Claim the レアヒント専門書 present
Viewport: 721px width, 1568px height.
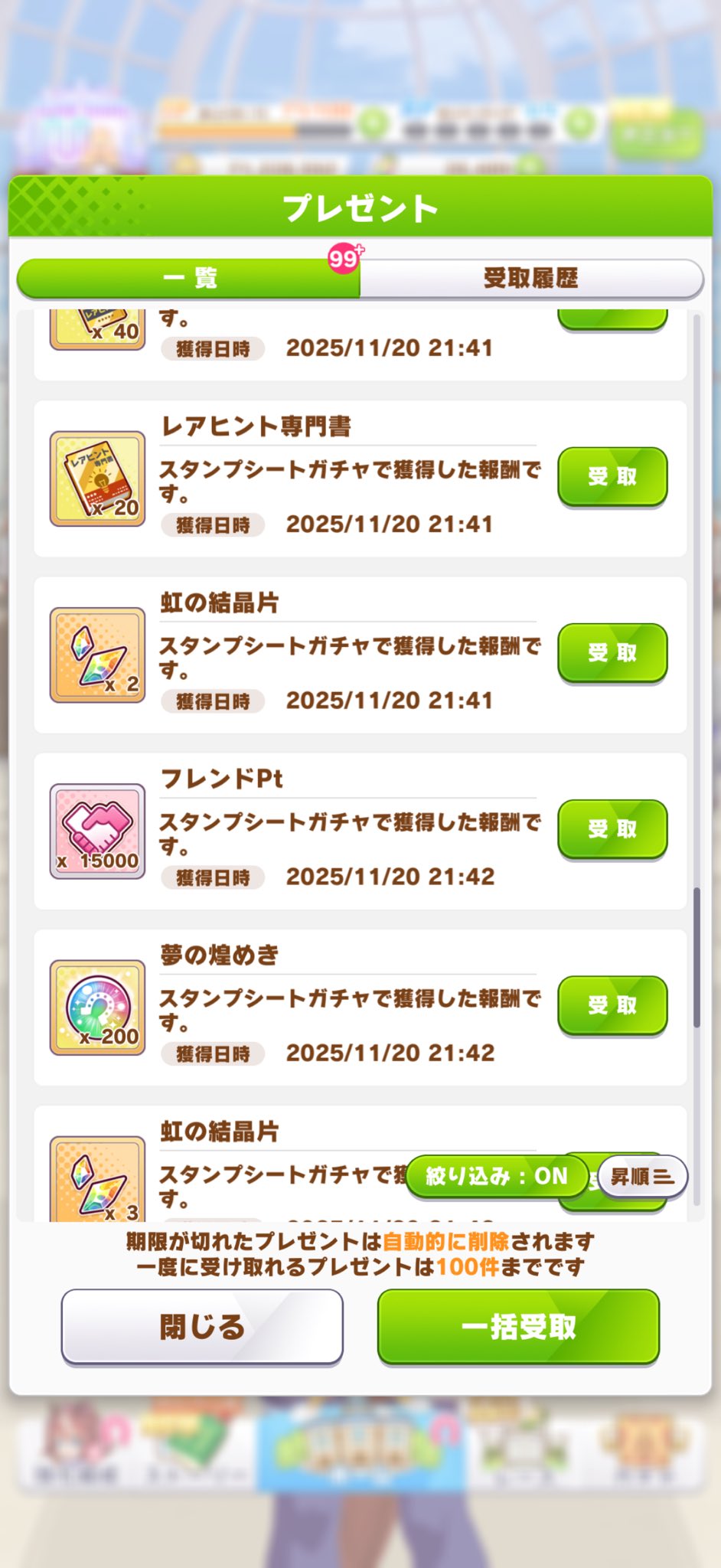(x=612, y=476)
